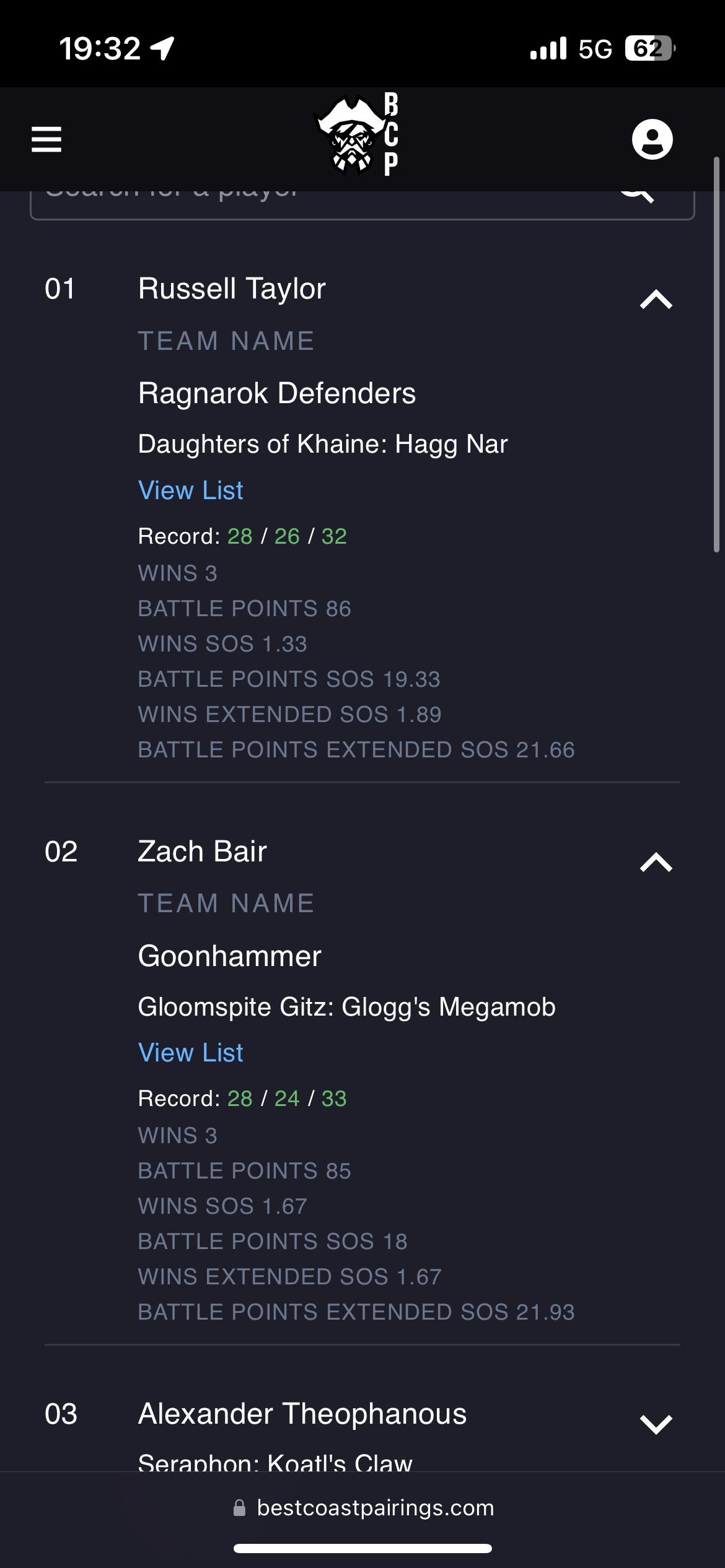Tap the battery indicator showing 62
This screenshot has width=725, height=1568.
tap(649, 48)
